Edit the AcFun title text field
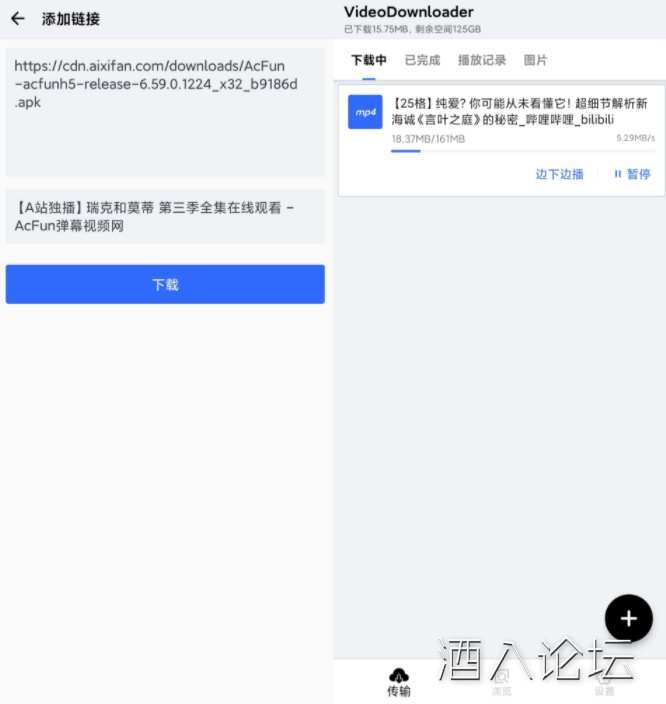The width and height of the screenshot is (666, 704). pyautogui.click(x=165, y=216)
